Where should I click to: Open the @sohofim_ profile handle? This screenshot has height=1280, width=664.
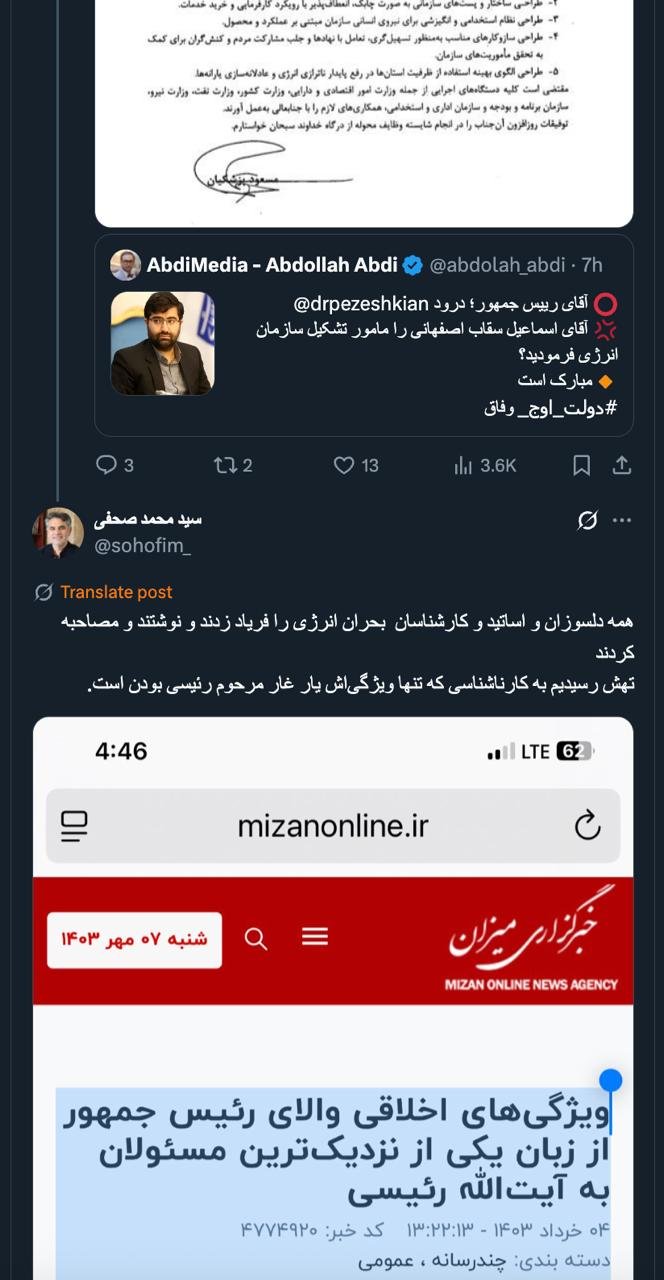(x=142, y=546)
